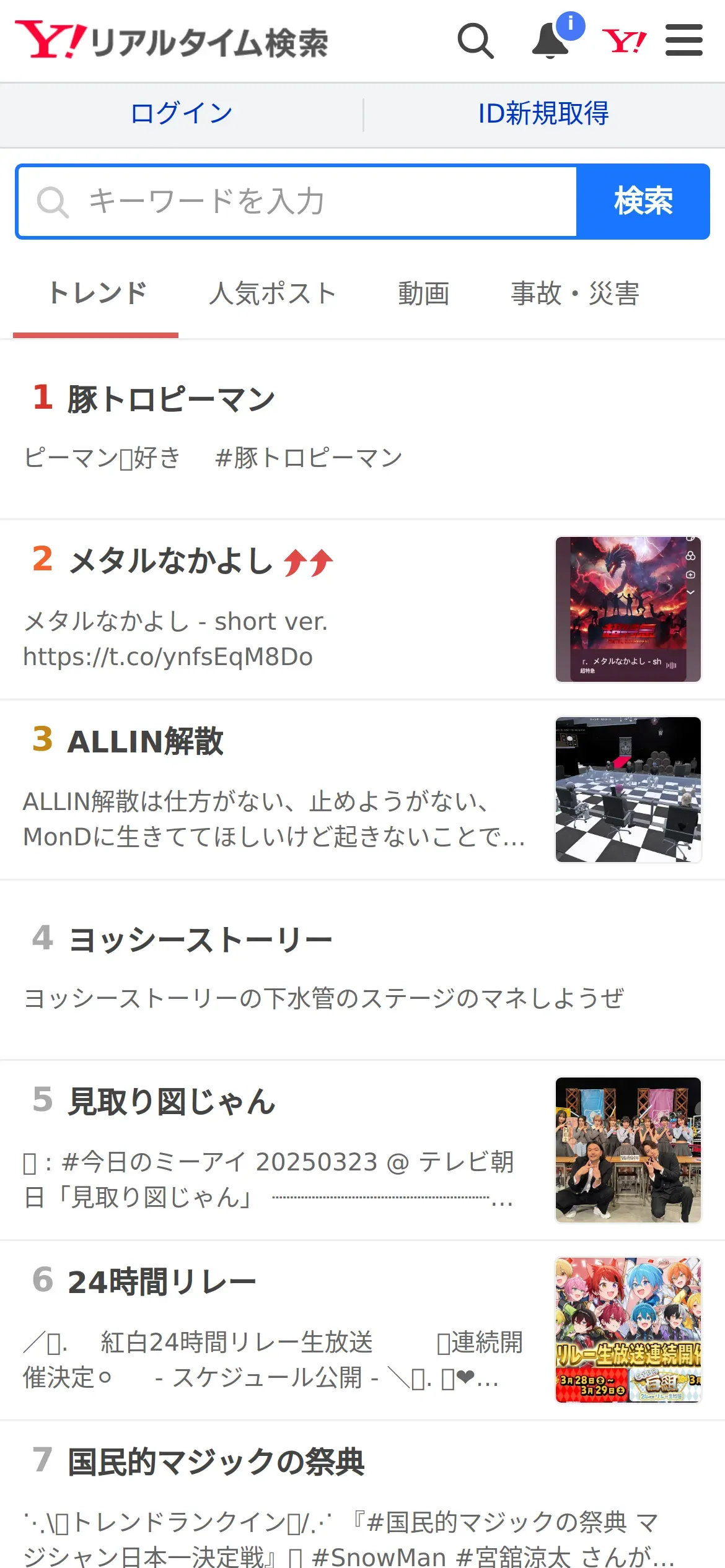
Task: Open trend 国民的マジックの祭典
Action: tap(362, 1495)
